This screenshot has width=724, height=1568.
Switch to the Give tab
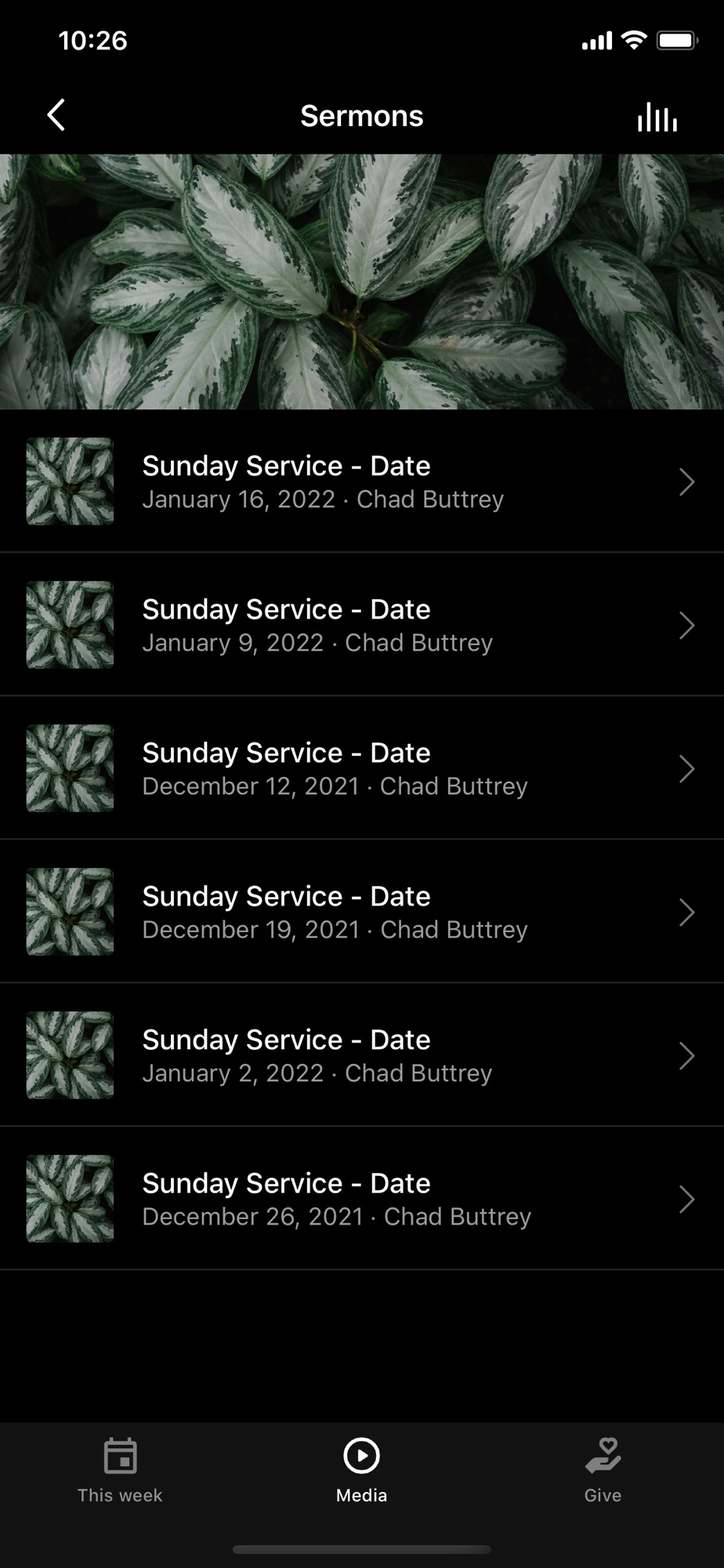click(x=603, y=1470)
